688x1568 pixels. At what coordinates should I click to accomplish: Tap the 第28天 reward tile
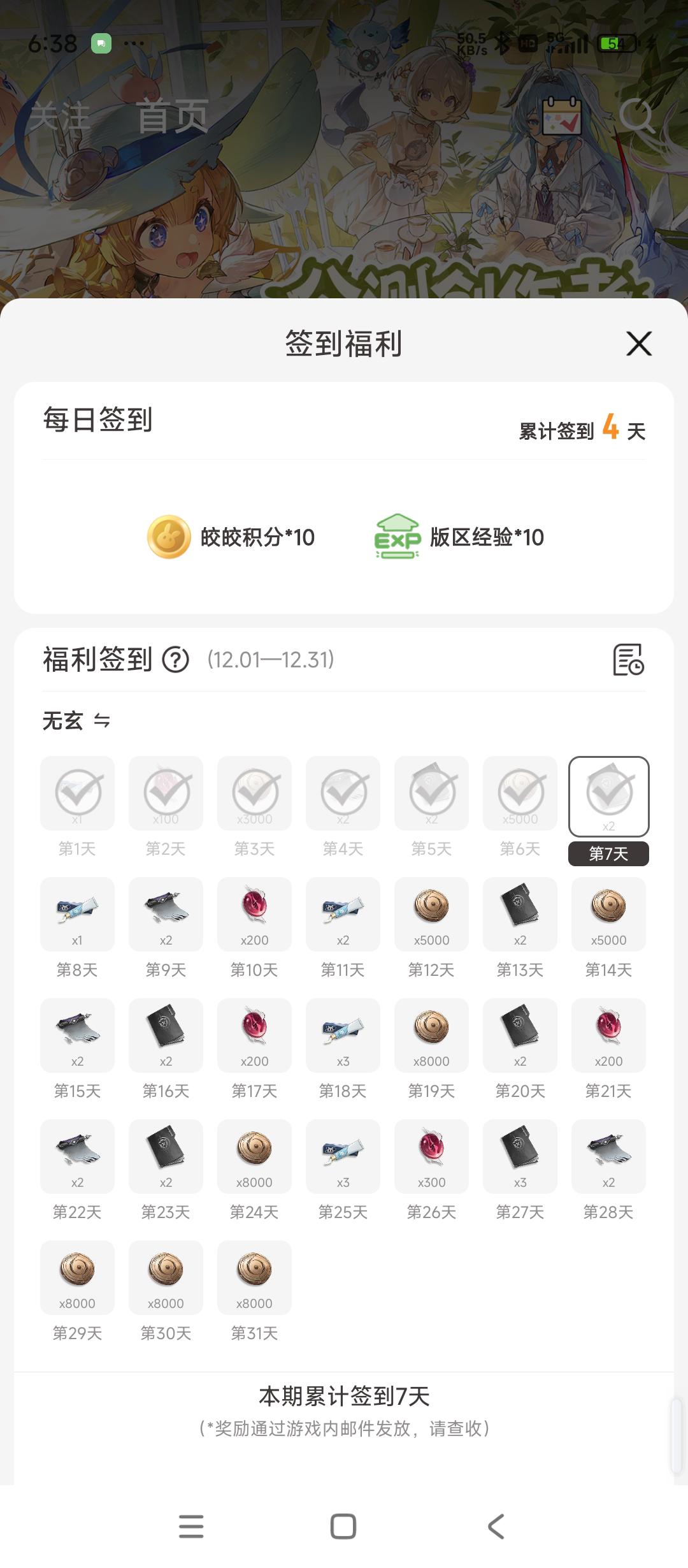[x=608, y=1156]
